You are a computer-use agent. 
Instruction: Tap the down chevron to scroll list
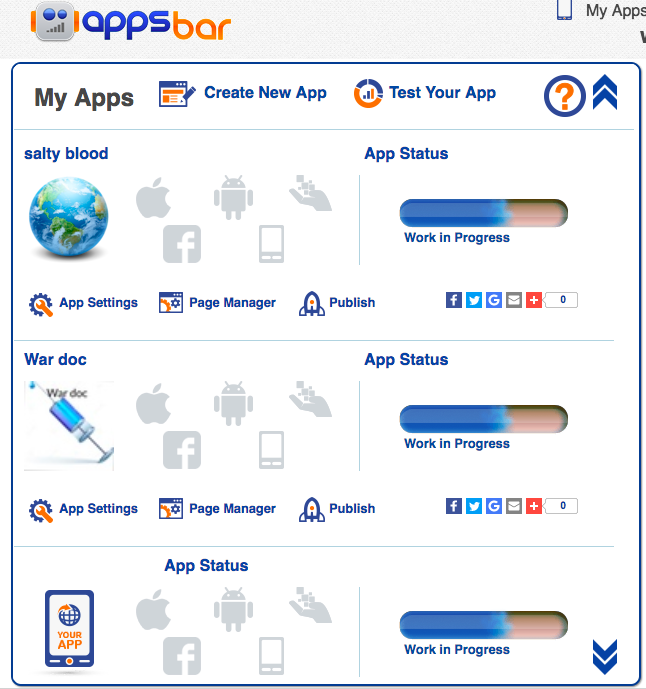pyautogui.click(x=605, y=656)
